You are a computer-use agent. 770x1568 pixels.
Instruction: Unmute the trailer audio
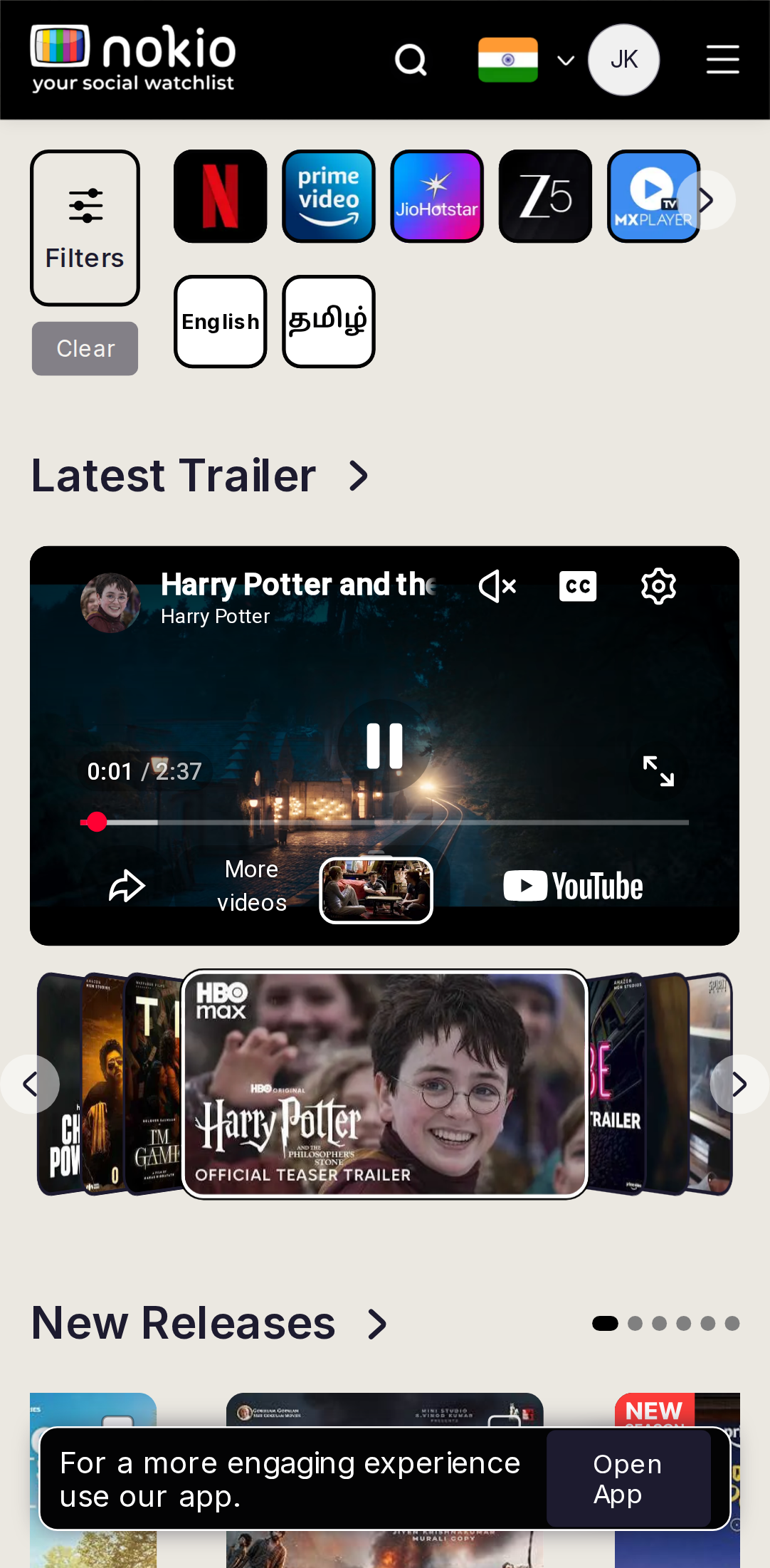[x=497, y=587]
